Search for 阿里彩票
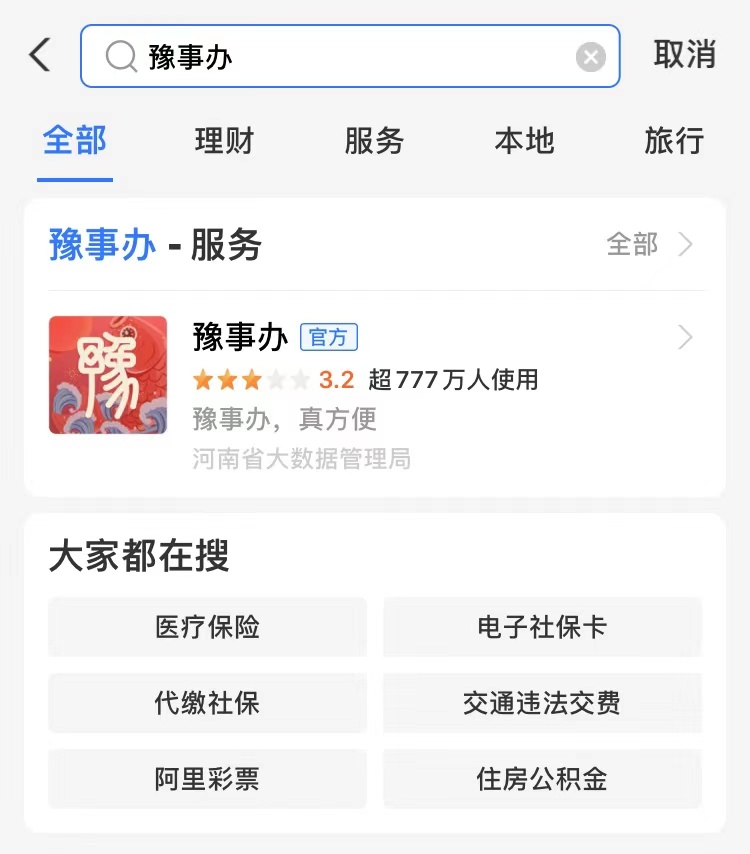The width and height of the screenshot is (750, 854). coord(207,779)
